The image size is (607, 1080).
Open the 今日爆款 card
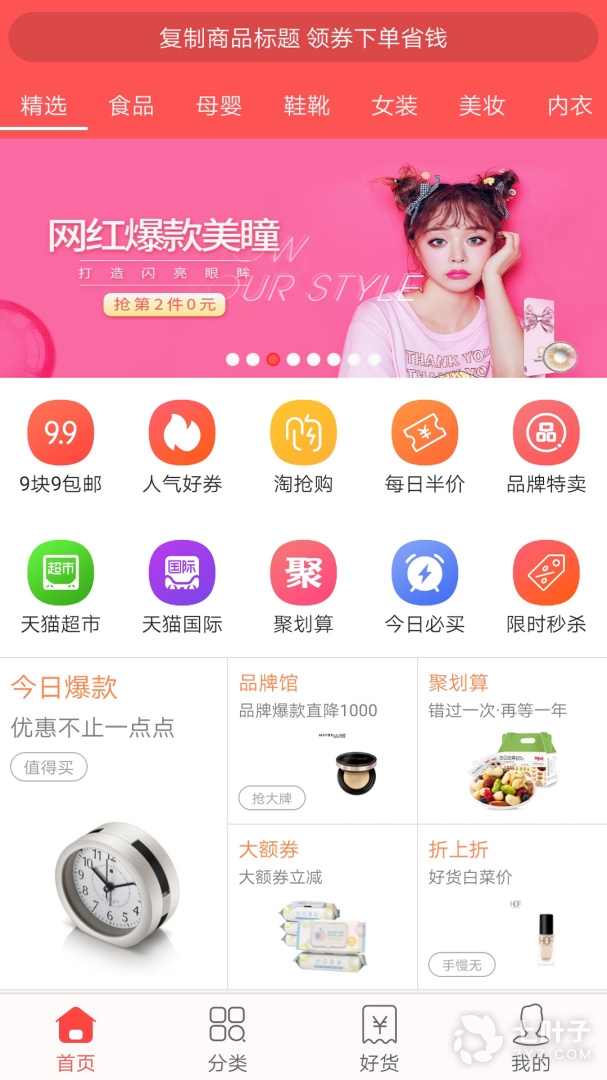pos(114,822)
